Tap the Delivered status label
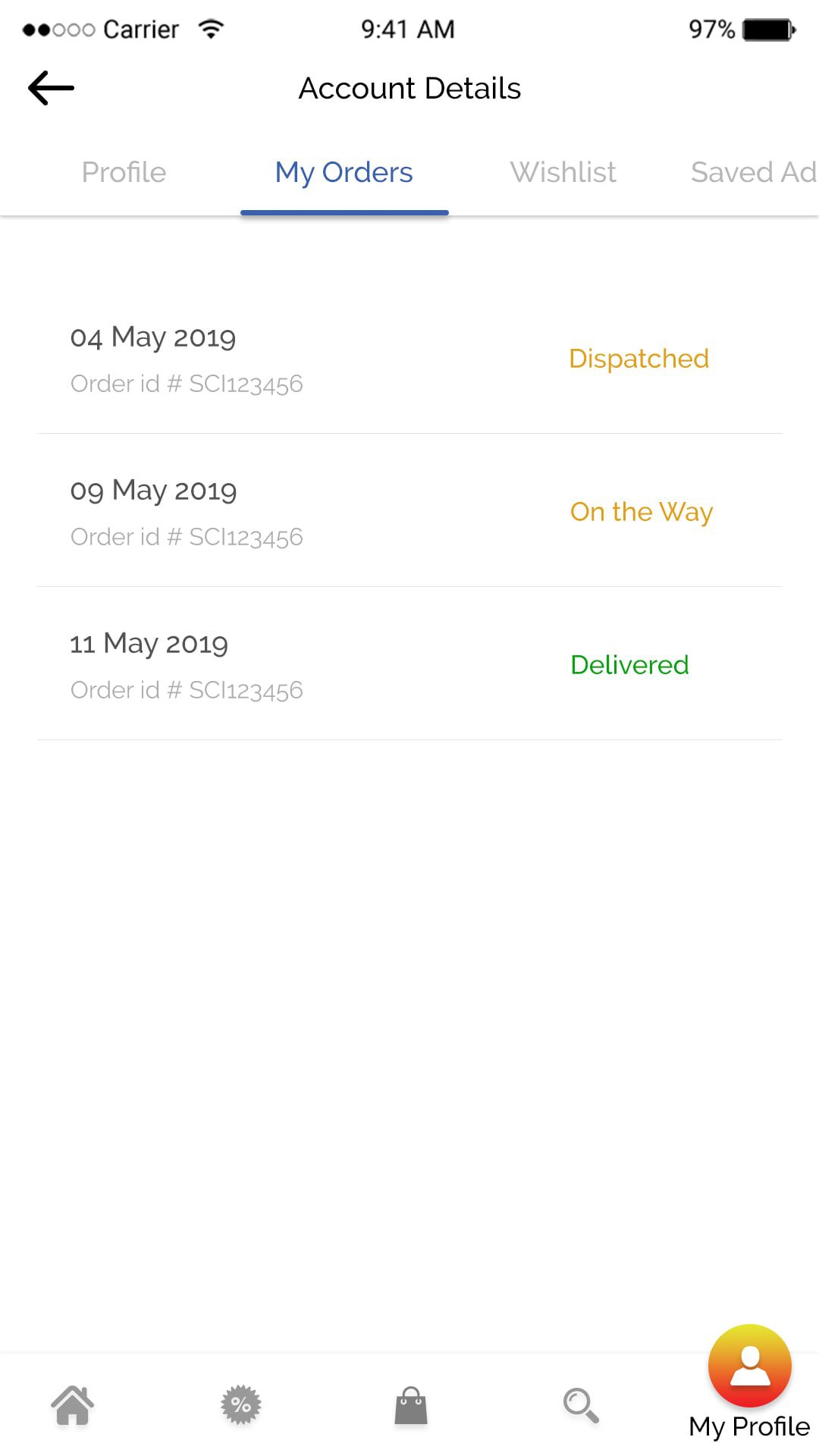The height and width of the screenshot is (1456, 819). tap(630, 664)
